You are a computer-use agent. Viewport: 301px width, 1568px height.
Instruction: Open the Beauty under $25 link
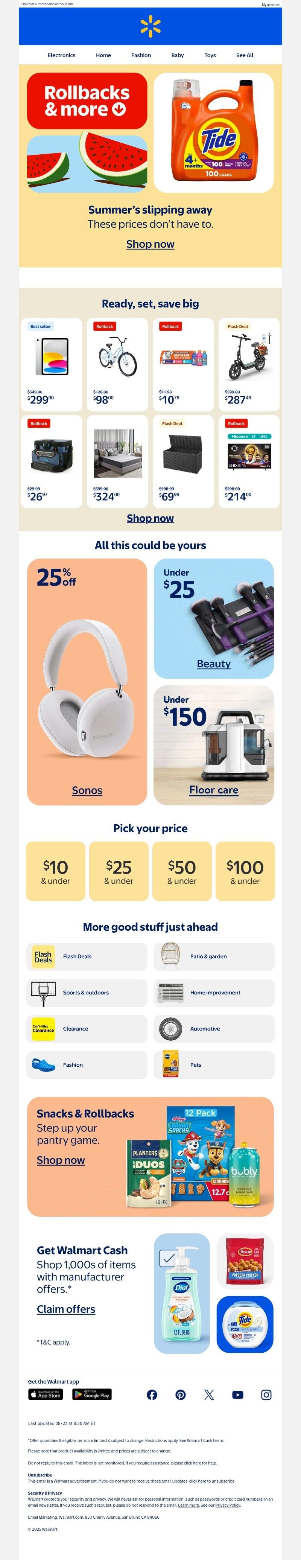[213, 664]
